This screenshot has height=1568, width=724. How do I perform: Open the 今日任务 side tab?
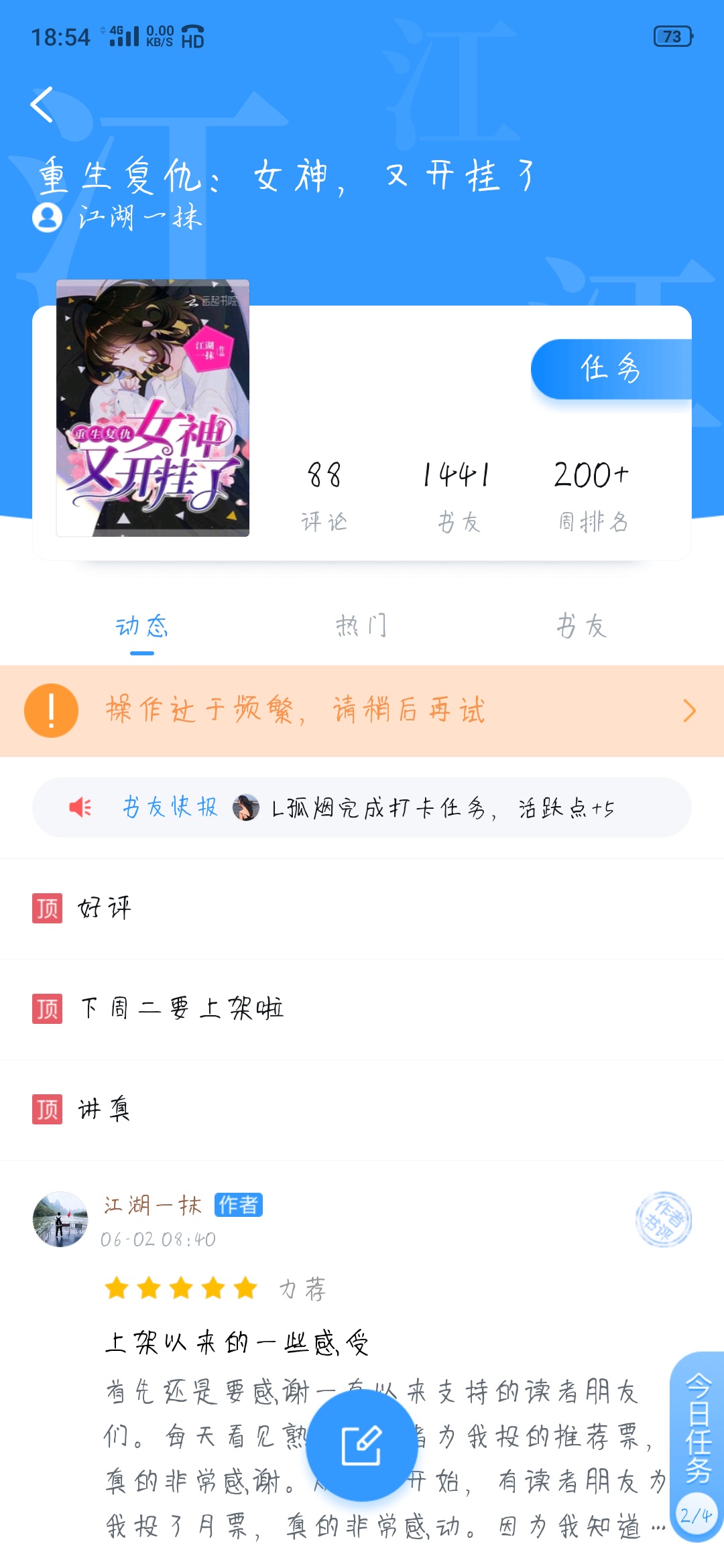(697, 1447)
